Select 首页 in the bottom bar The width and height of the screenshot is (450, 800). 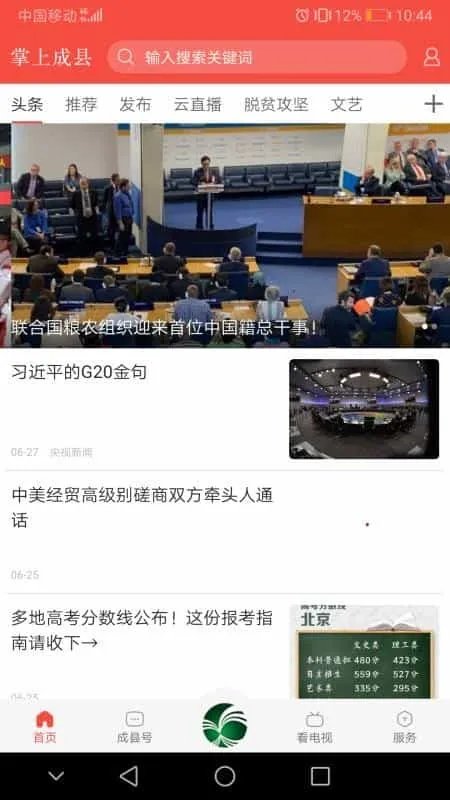pos(45,728)
